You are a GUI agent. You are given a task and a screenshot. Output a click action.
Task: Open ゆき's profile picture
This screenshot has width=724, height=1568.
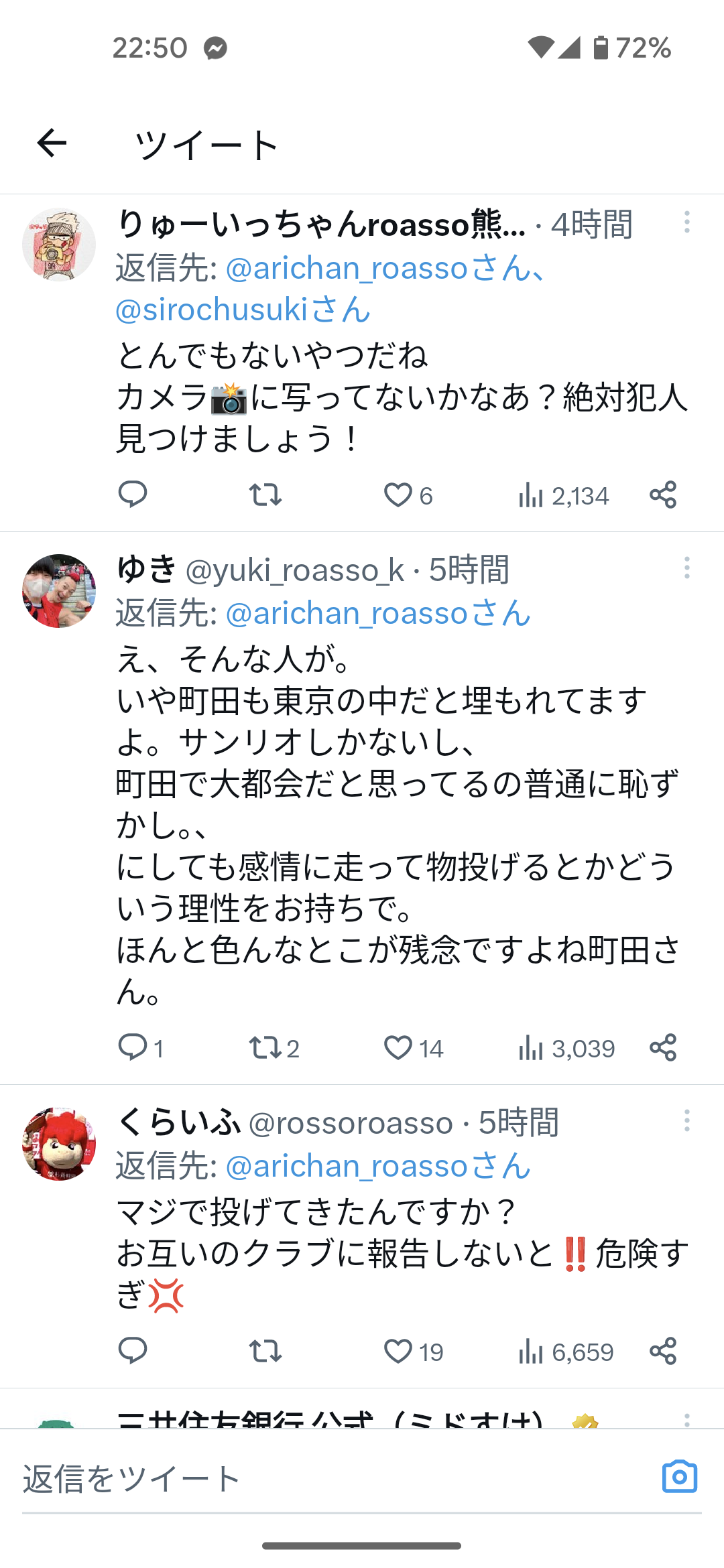[59, 590]
